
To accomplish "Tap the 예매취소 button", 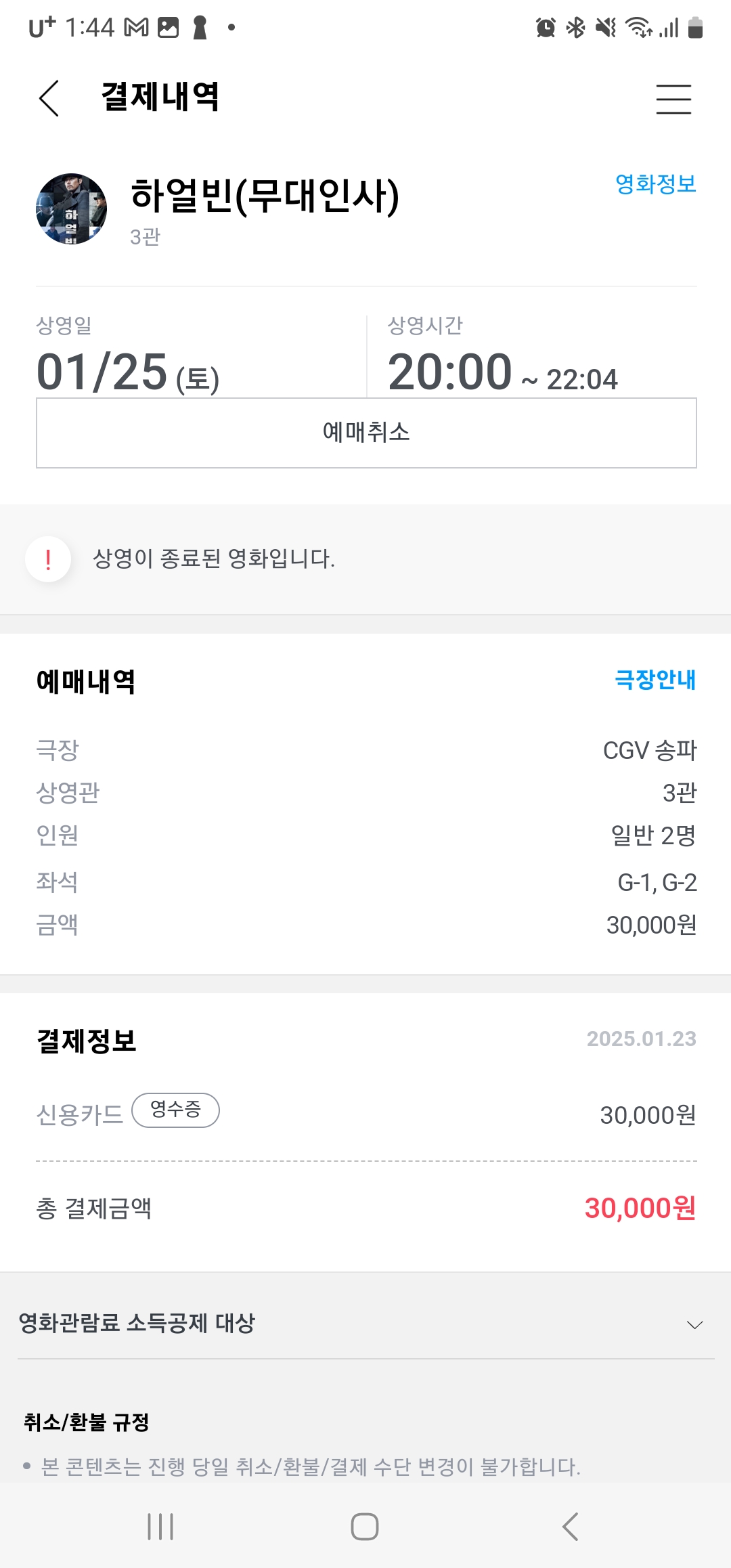I will click(366, 433).
